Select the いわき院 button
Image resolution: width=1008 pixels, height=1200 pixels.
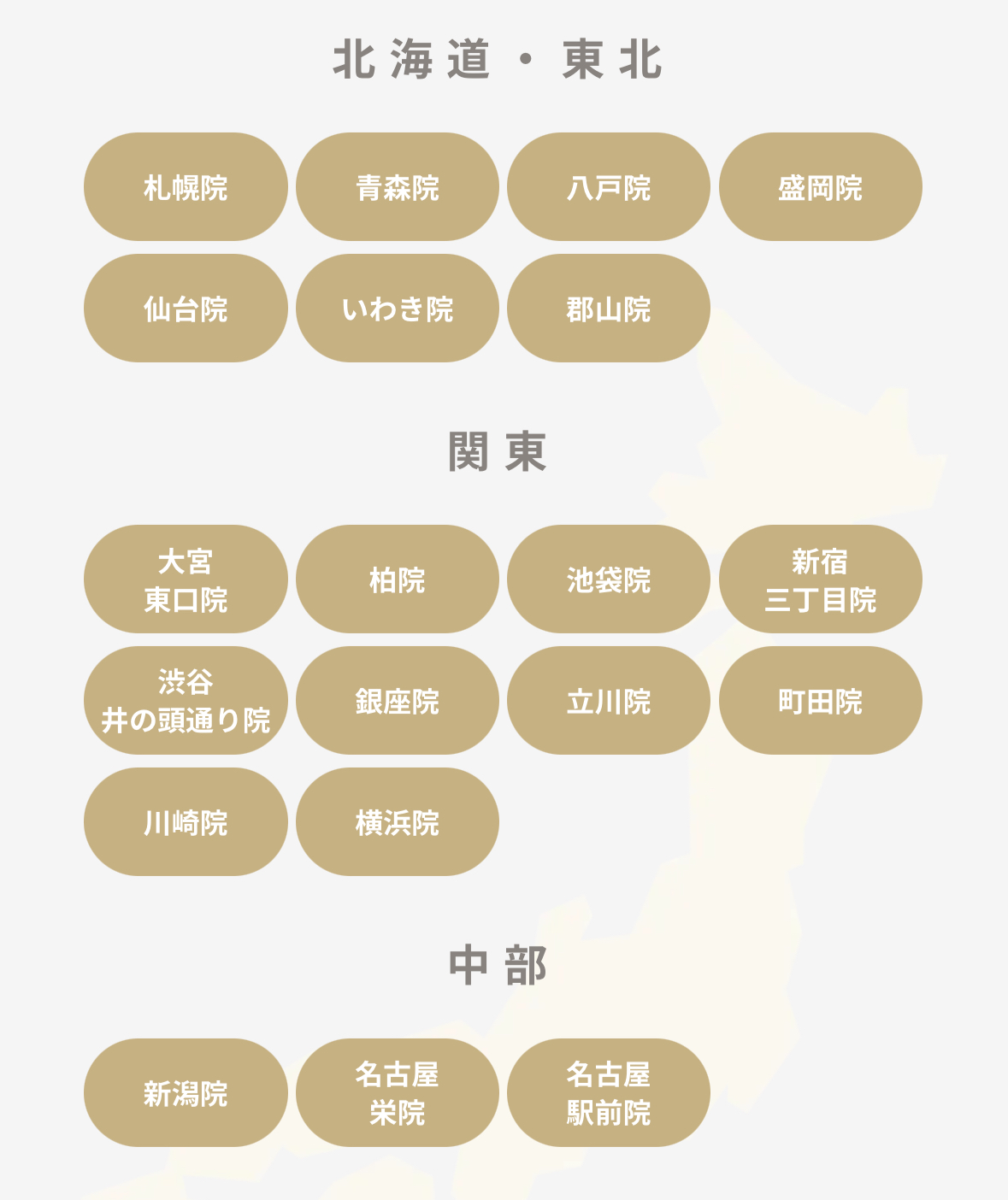click(x=398, y=309)
